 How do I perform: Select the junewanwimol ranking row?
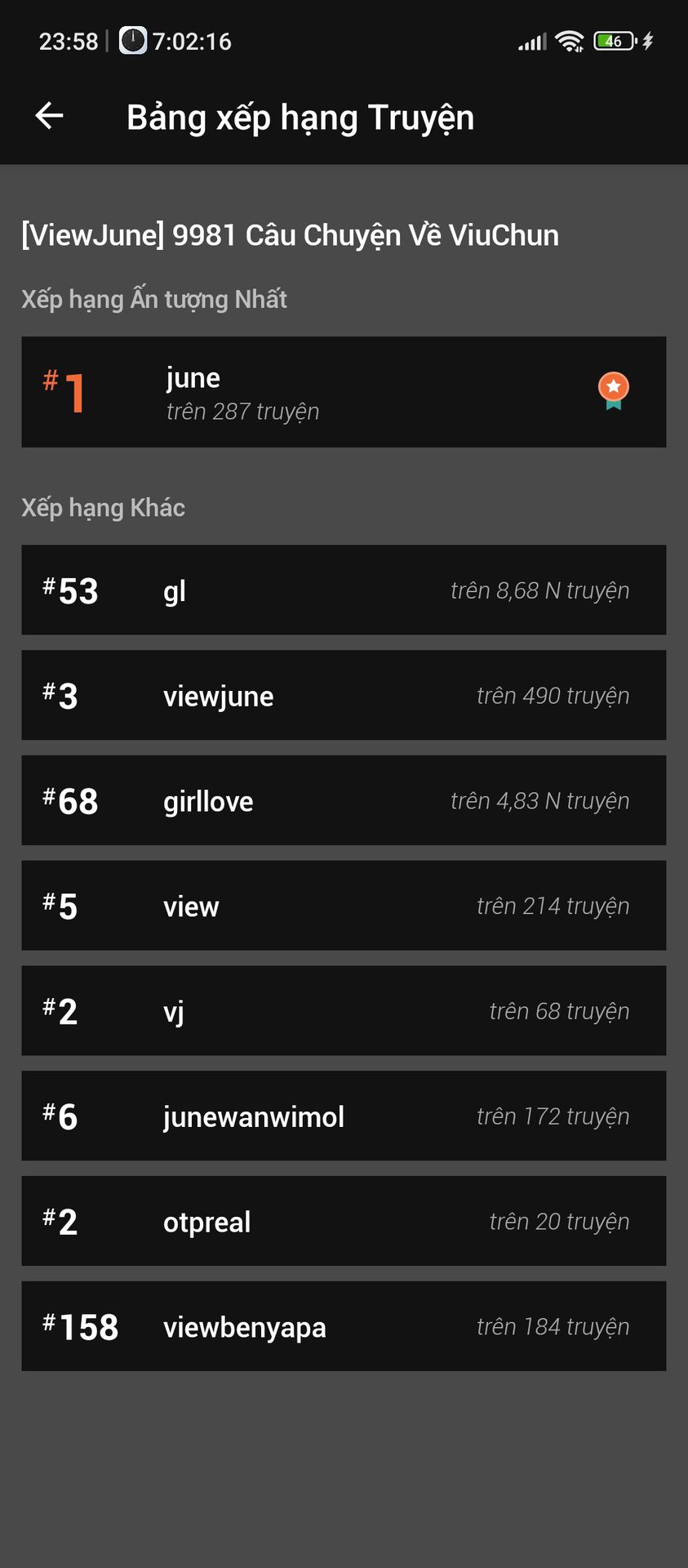coord(344,1116)
